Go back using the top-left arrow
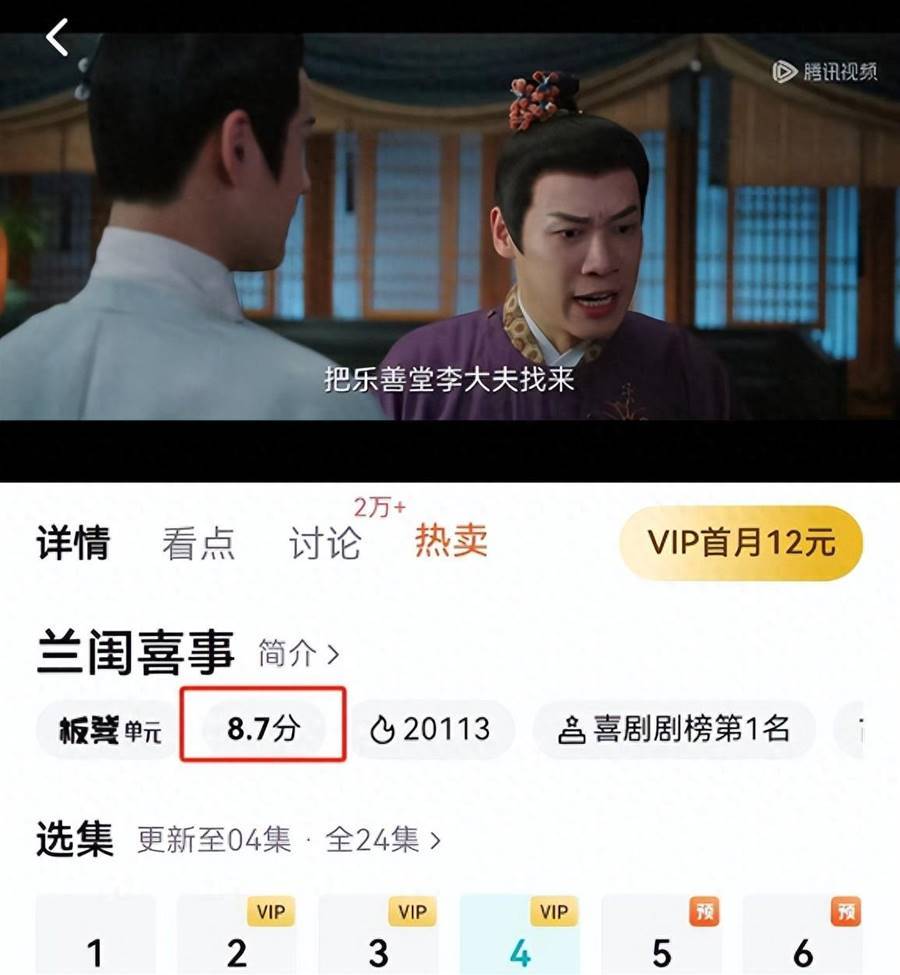The width and height of the screenshot is (900, 975). (x=57, y=38)
